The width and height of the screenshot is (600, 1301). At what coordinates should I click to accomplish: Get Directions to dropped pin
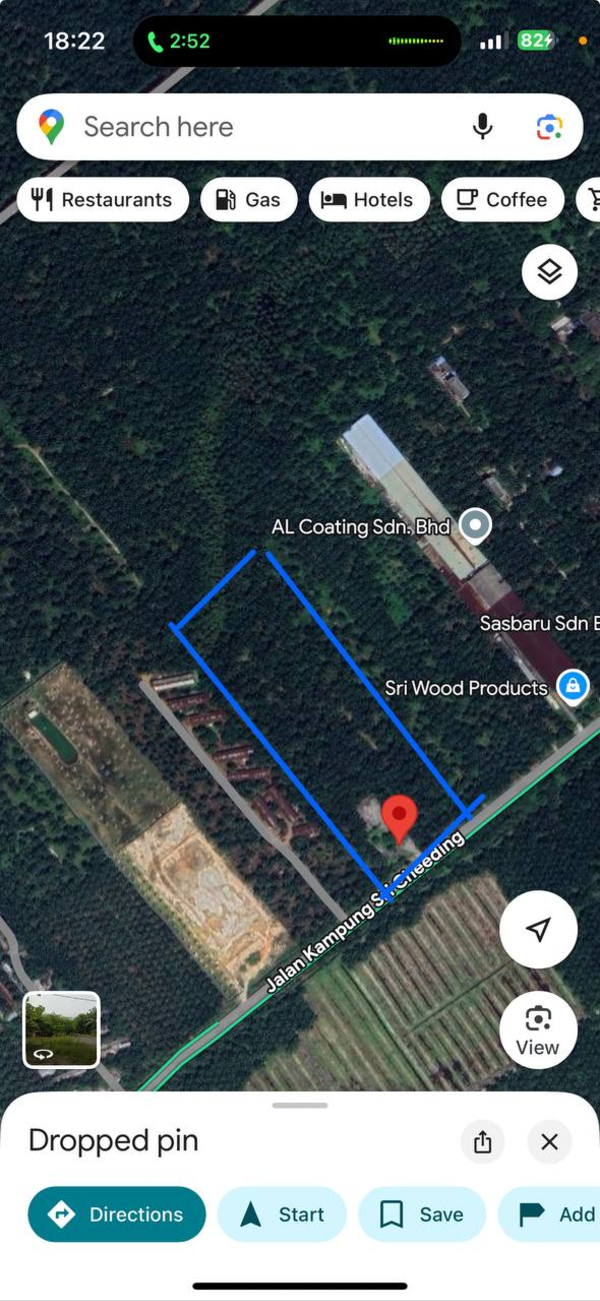point(117,1214)
